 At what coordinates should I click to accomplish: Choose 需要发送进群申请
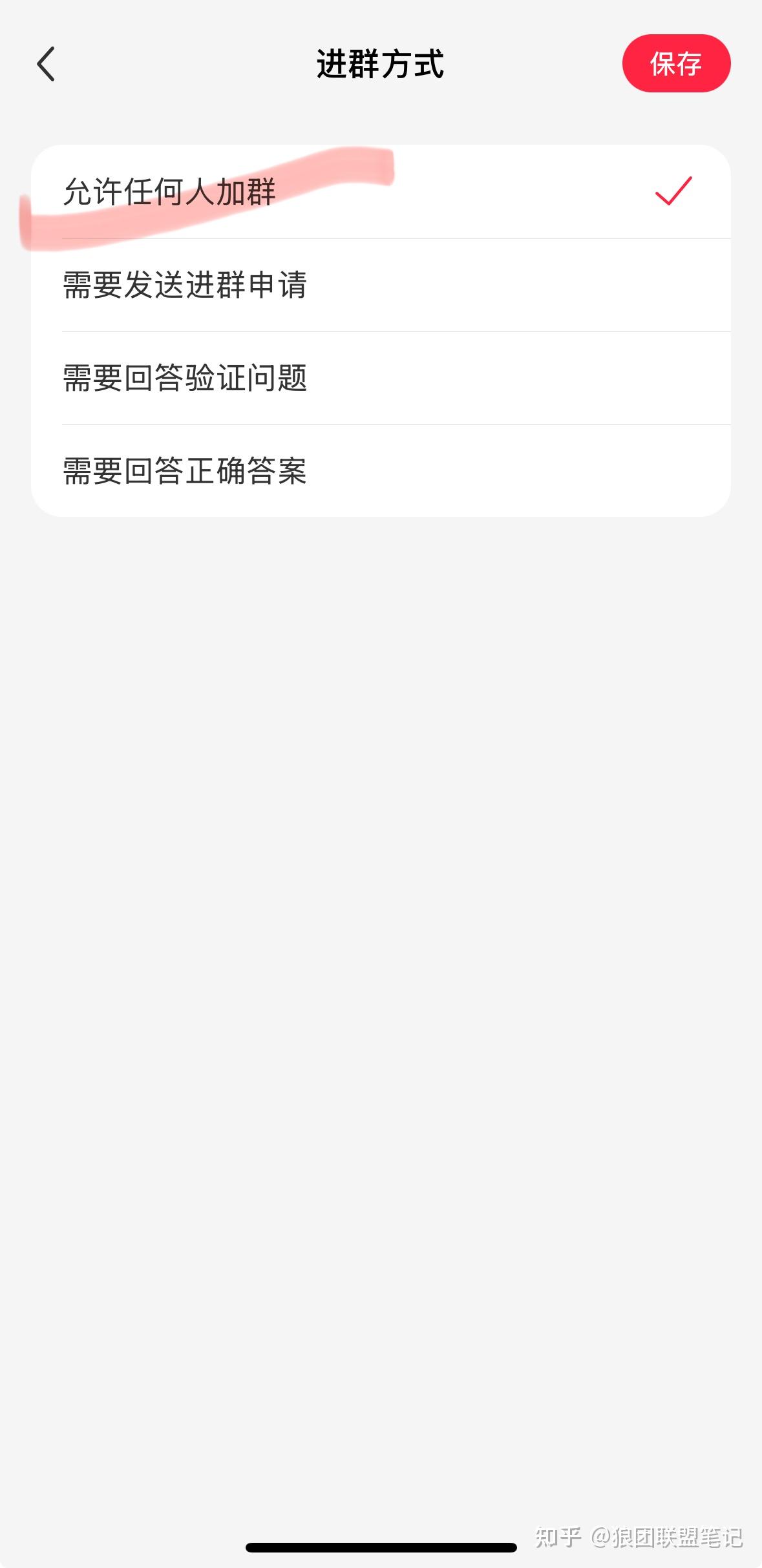(185, 285)
